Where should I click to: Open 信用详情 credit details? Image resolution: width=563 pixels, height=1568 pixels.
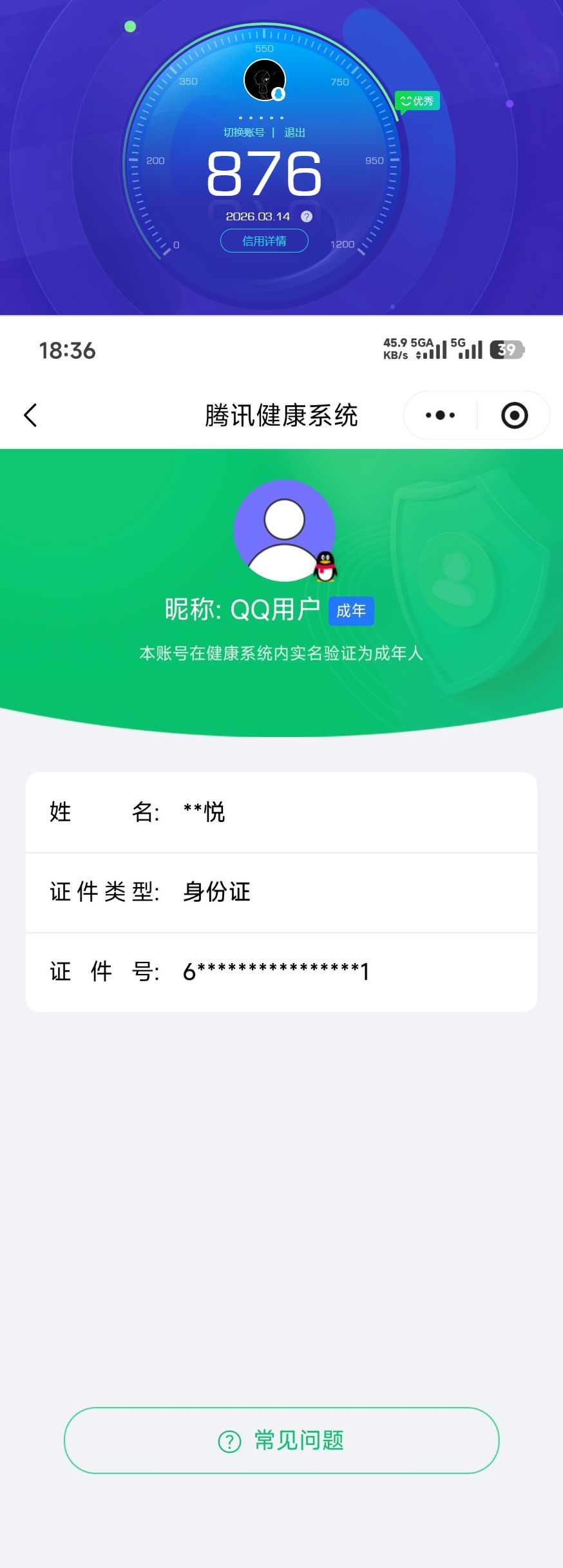[x=264, y=240]
